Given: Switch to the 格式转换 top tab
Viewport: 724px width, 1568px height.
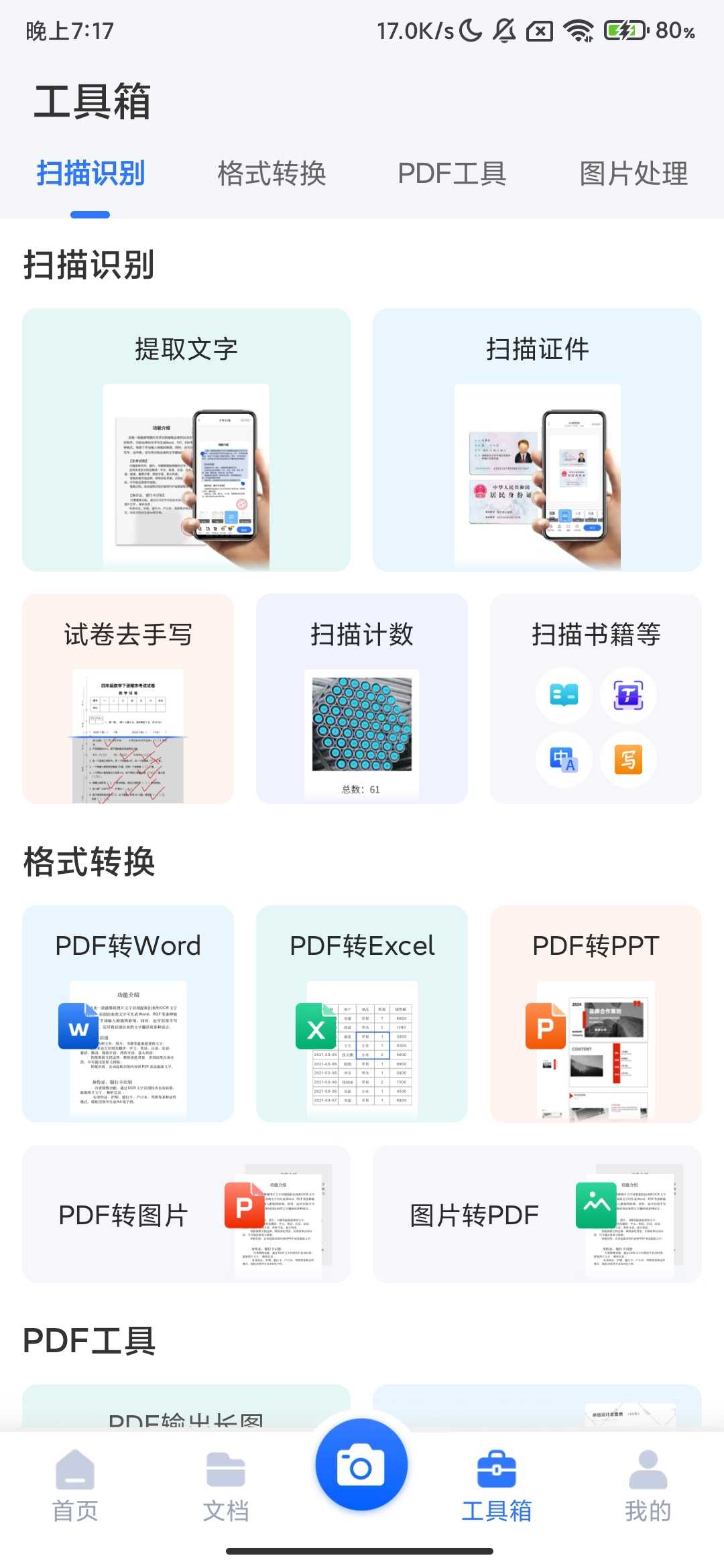Looking at the screenshot, I should [x=271, y=174].
